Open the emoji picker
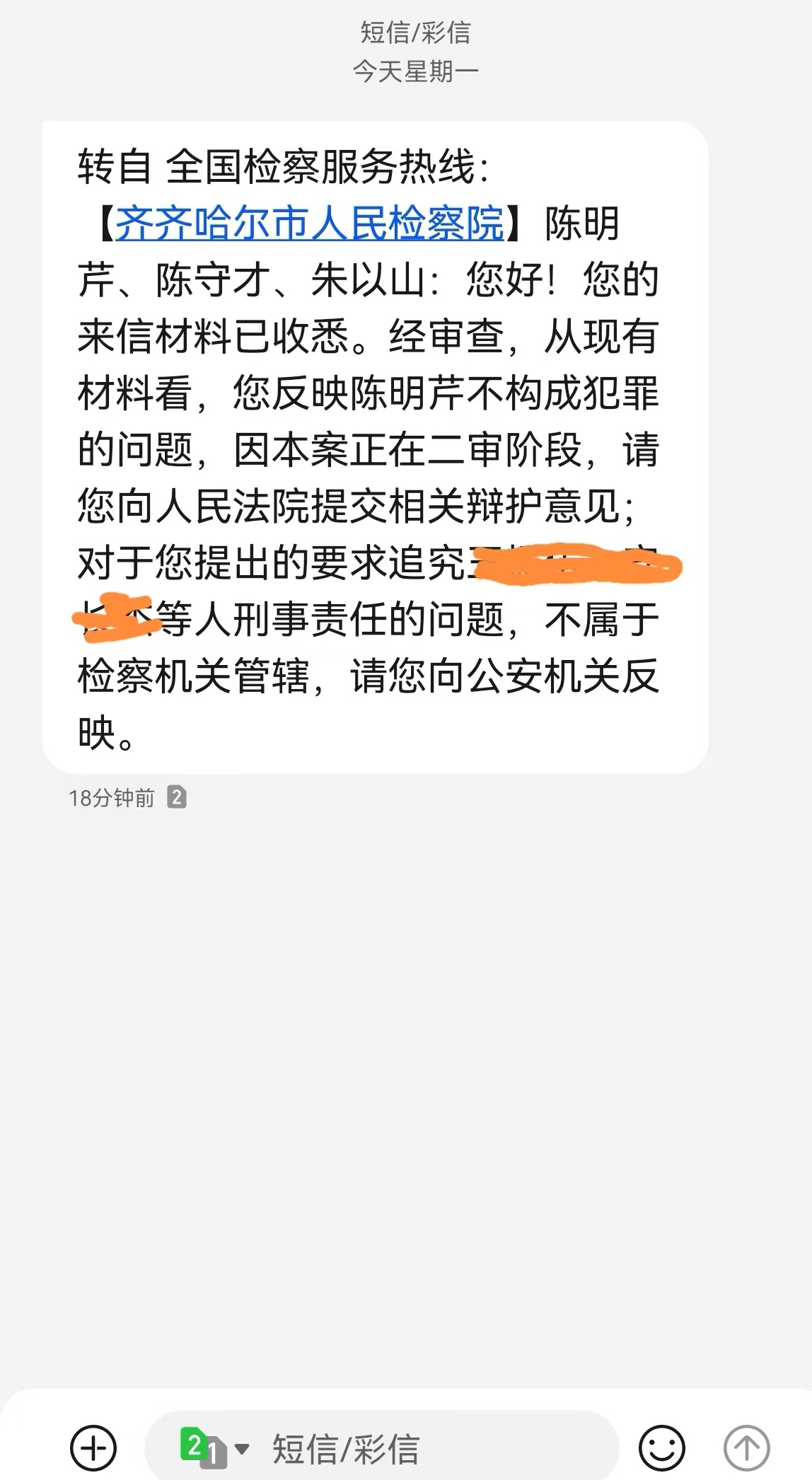The height and width of the screenshot is (1480, 812). click(662, 1448)
